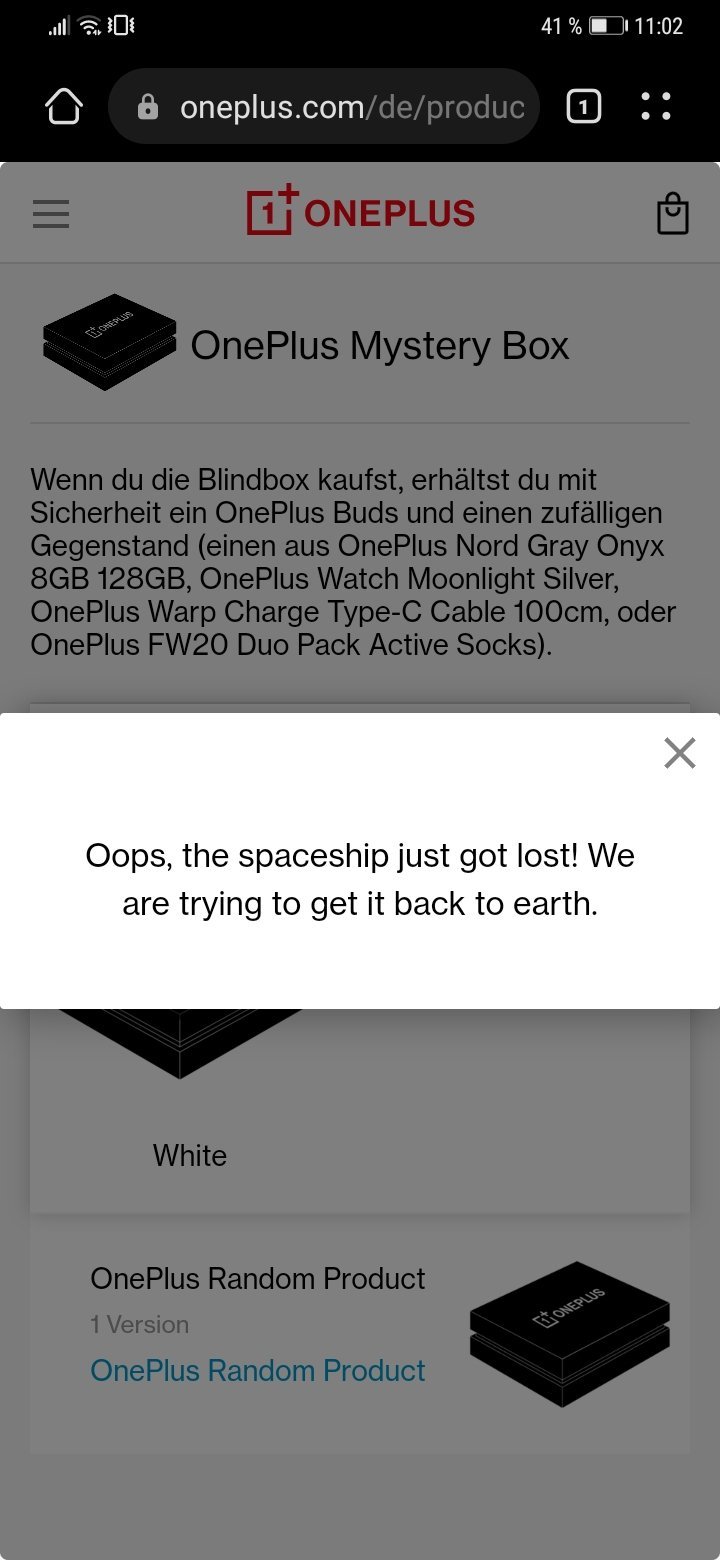Screen dimensions: 720x1560
Task: Close the spaceship error dialog
Action: [x=679, y=753]
